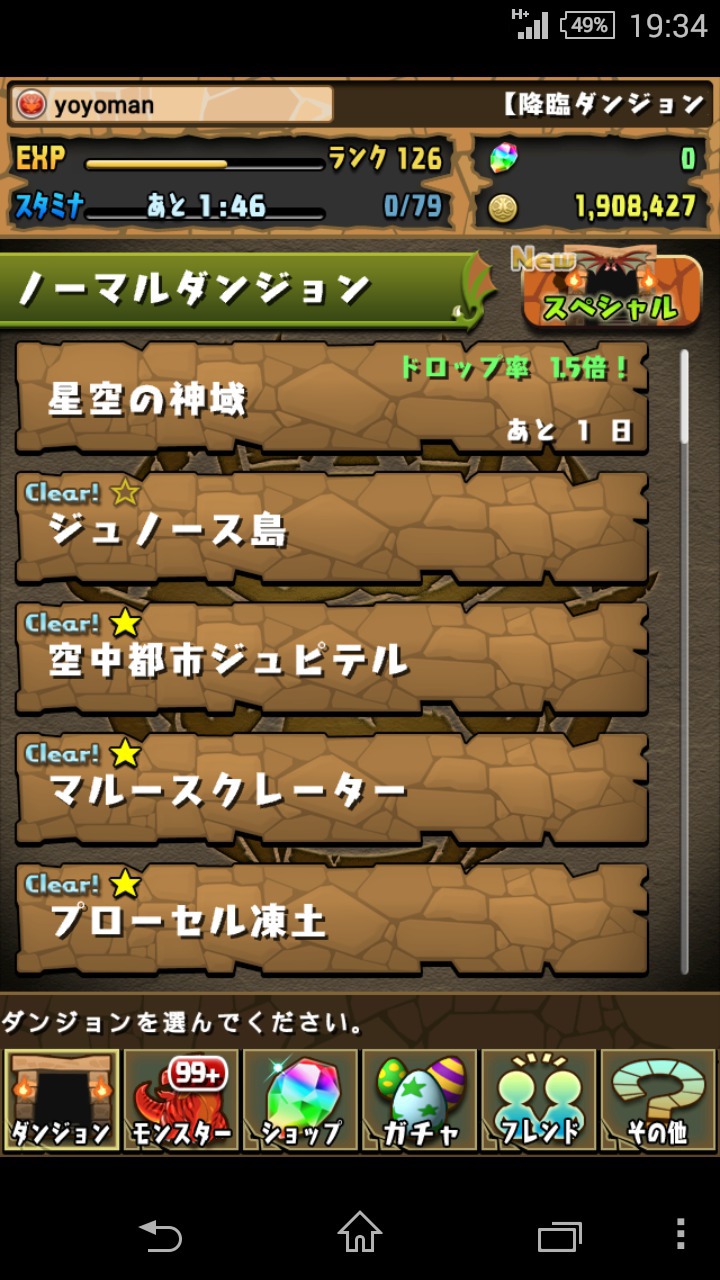
Task: Tap the Android back button
Action: point(160,1234)
